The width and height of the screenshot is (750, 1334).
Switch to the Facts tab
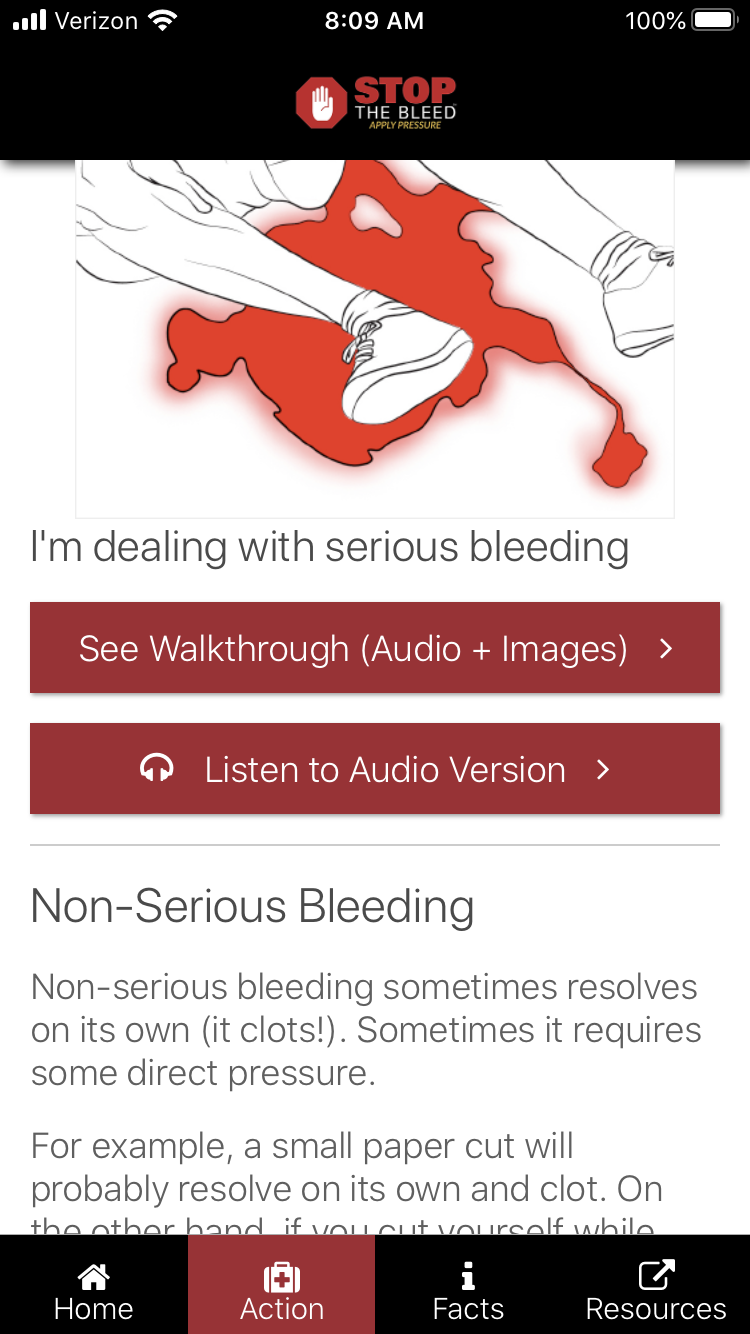[x=468, y=1290]
